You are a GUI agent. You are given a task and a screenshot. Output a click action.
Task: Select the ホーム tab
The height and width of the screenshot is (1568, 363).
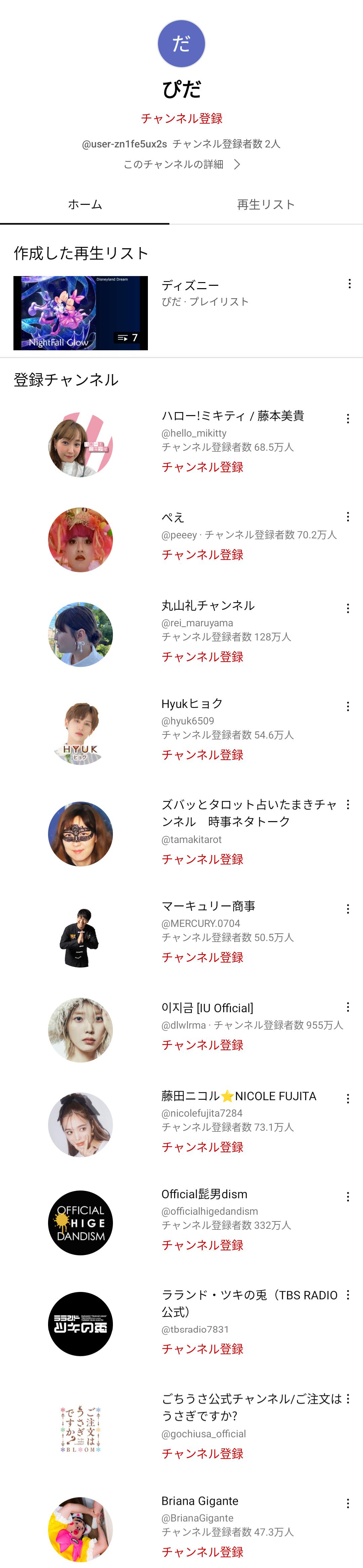(x=85, y=205)
